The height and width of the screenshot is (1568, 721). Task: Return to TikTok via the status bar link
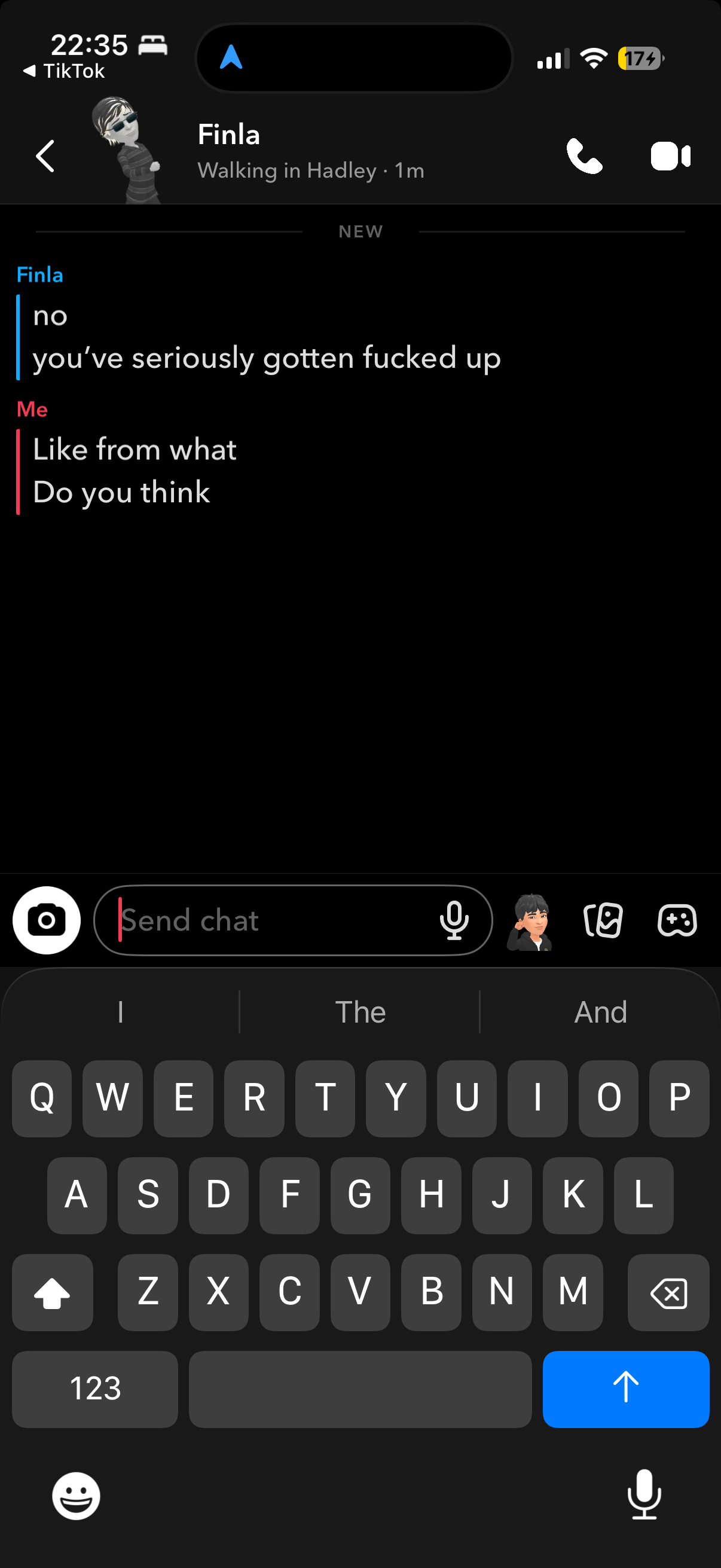64,71
